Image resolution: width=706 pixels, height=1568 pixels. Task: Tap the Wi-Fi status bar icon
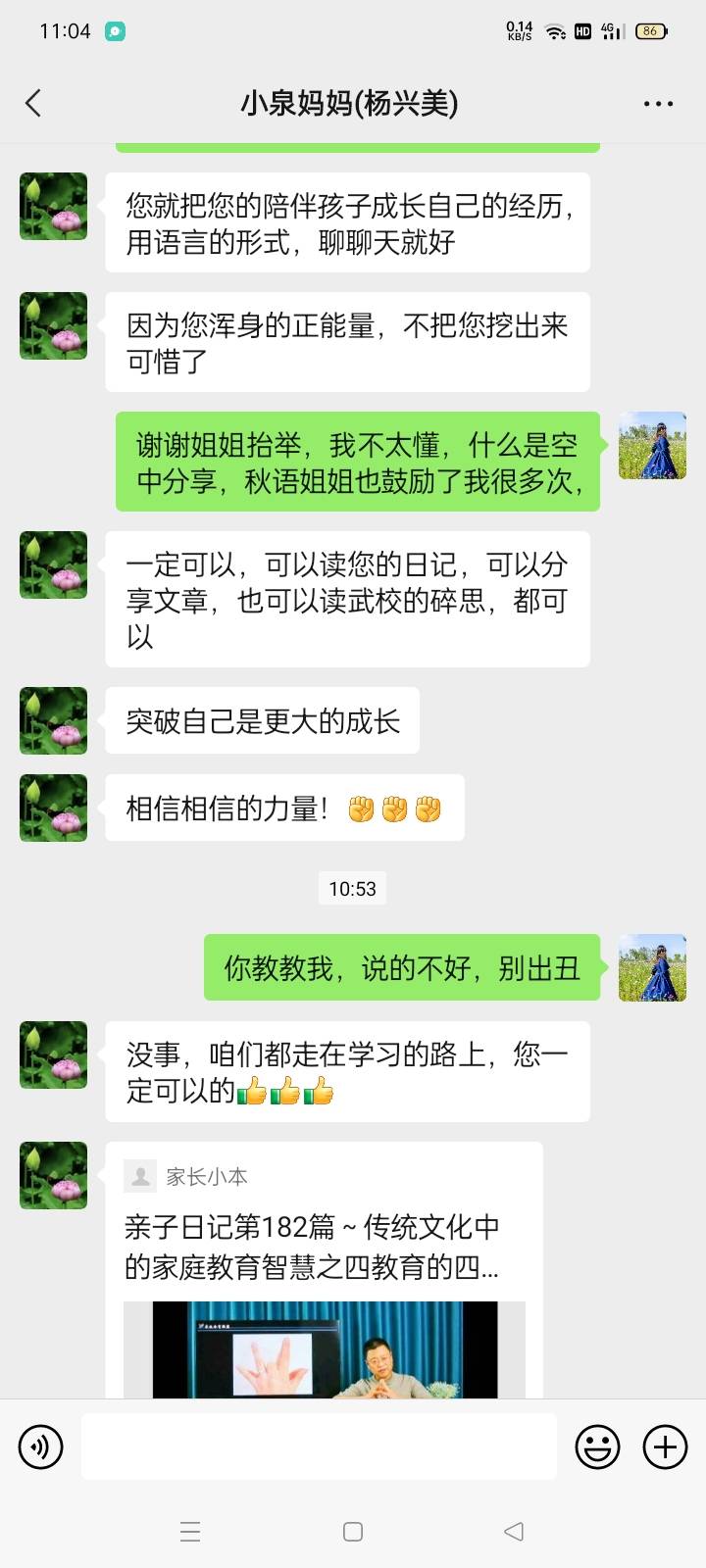(555, 30)
